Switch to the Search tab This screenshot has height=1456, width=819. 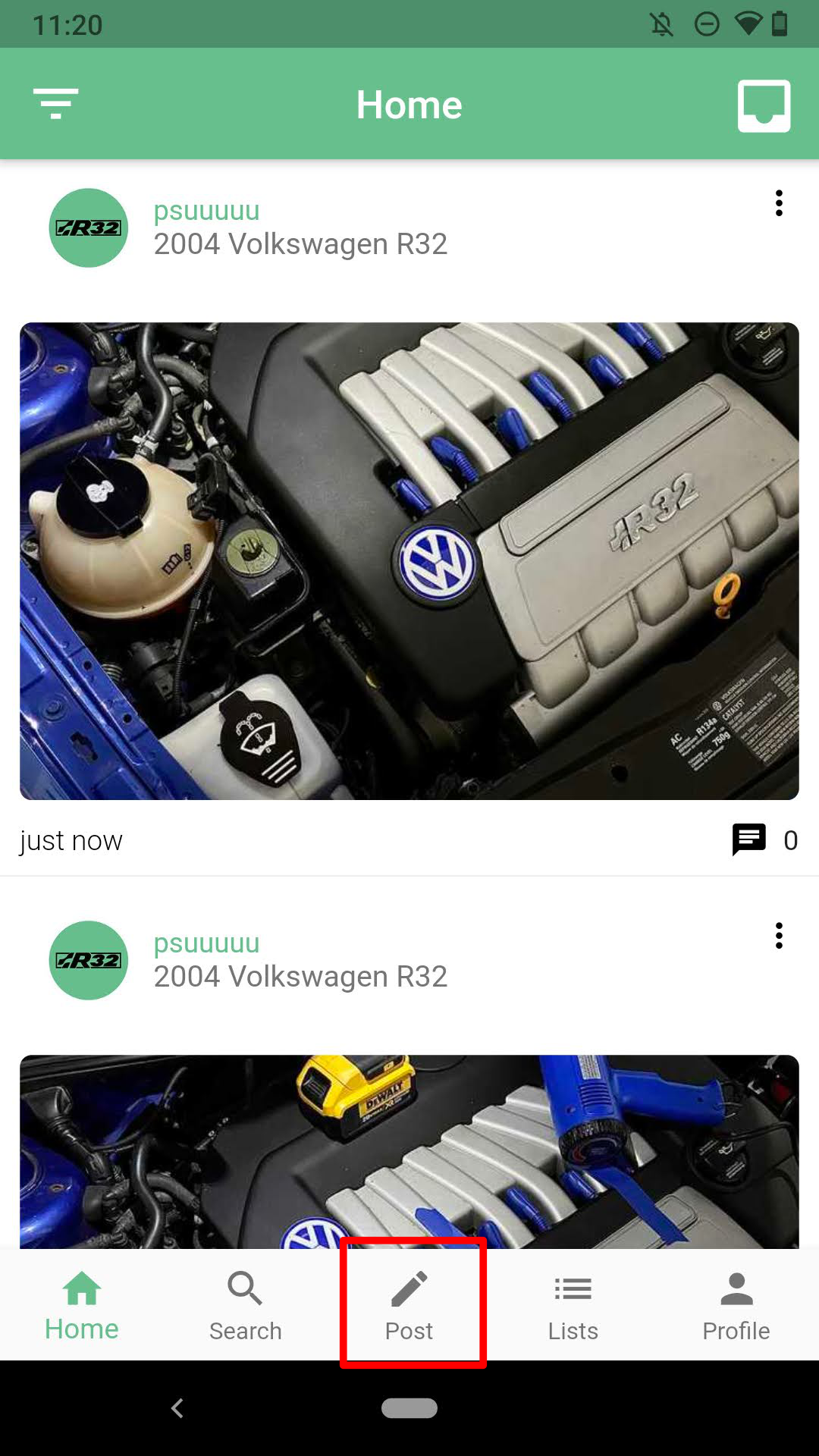coord(245,1306)
